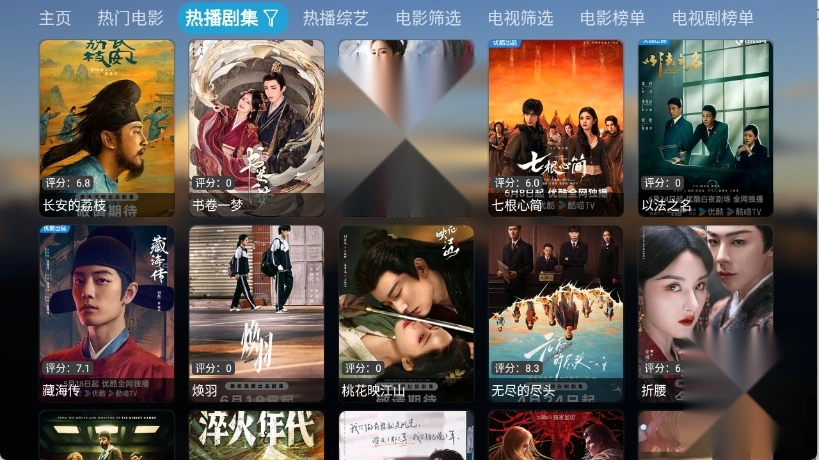Open the drama 长安的荔枝
Image resolution: width=819 pixels, height=460 pixels.
(107, 128)
